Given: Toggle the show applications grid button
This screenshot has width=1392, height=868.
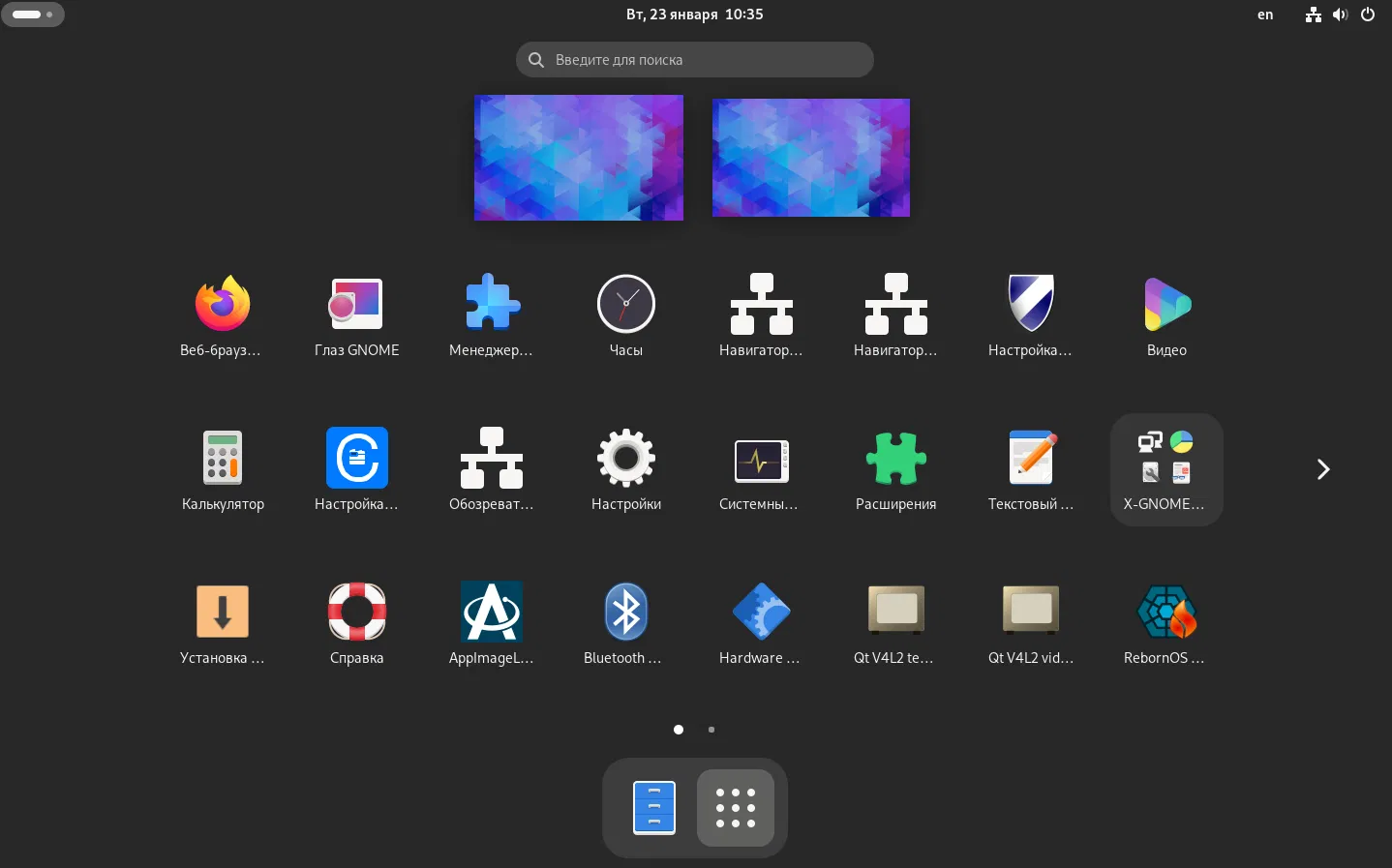Looking at the screenshot, I should coord(736,808).
